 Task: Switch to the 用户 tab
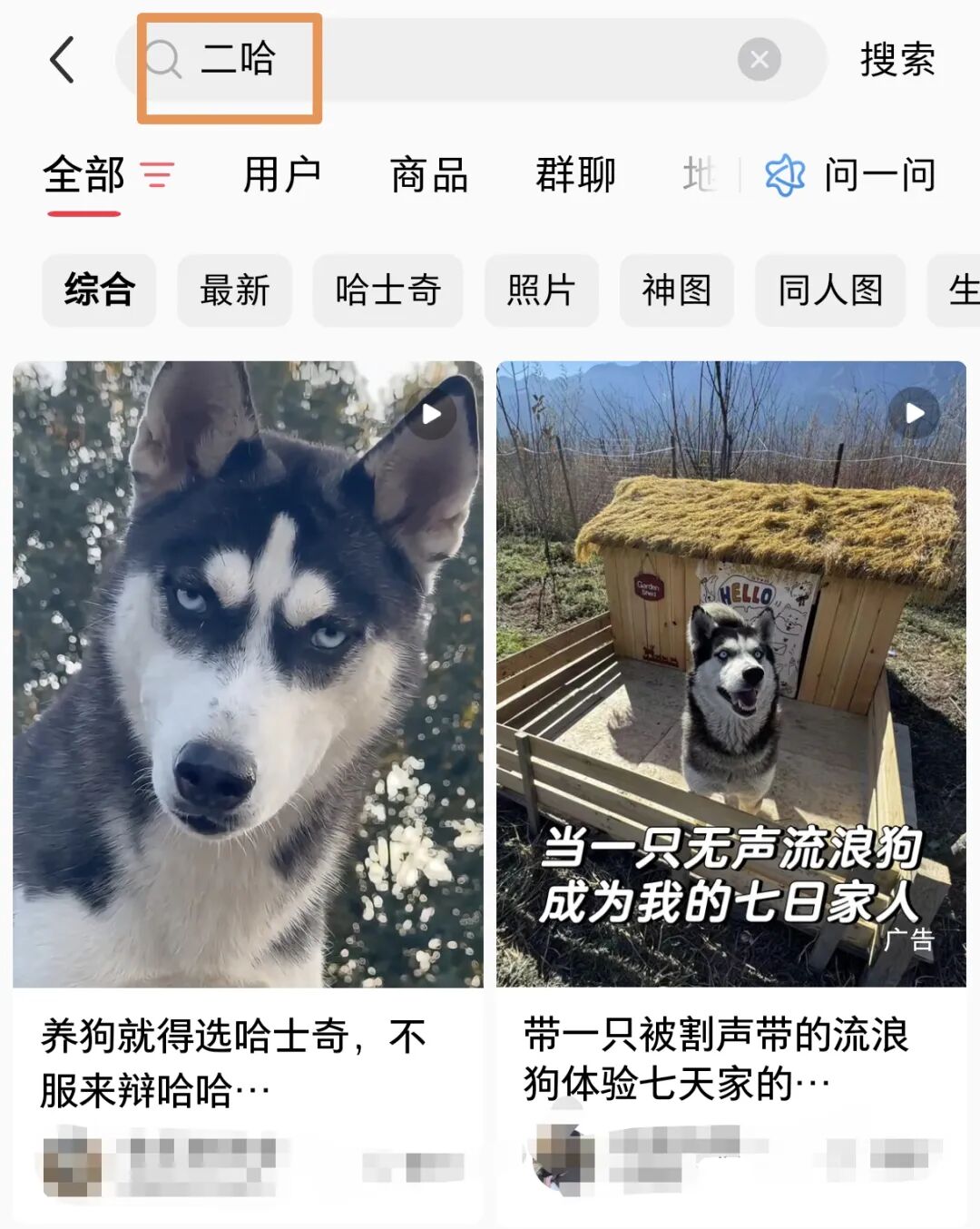tap(281, 174)
